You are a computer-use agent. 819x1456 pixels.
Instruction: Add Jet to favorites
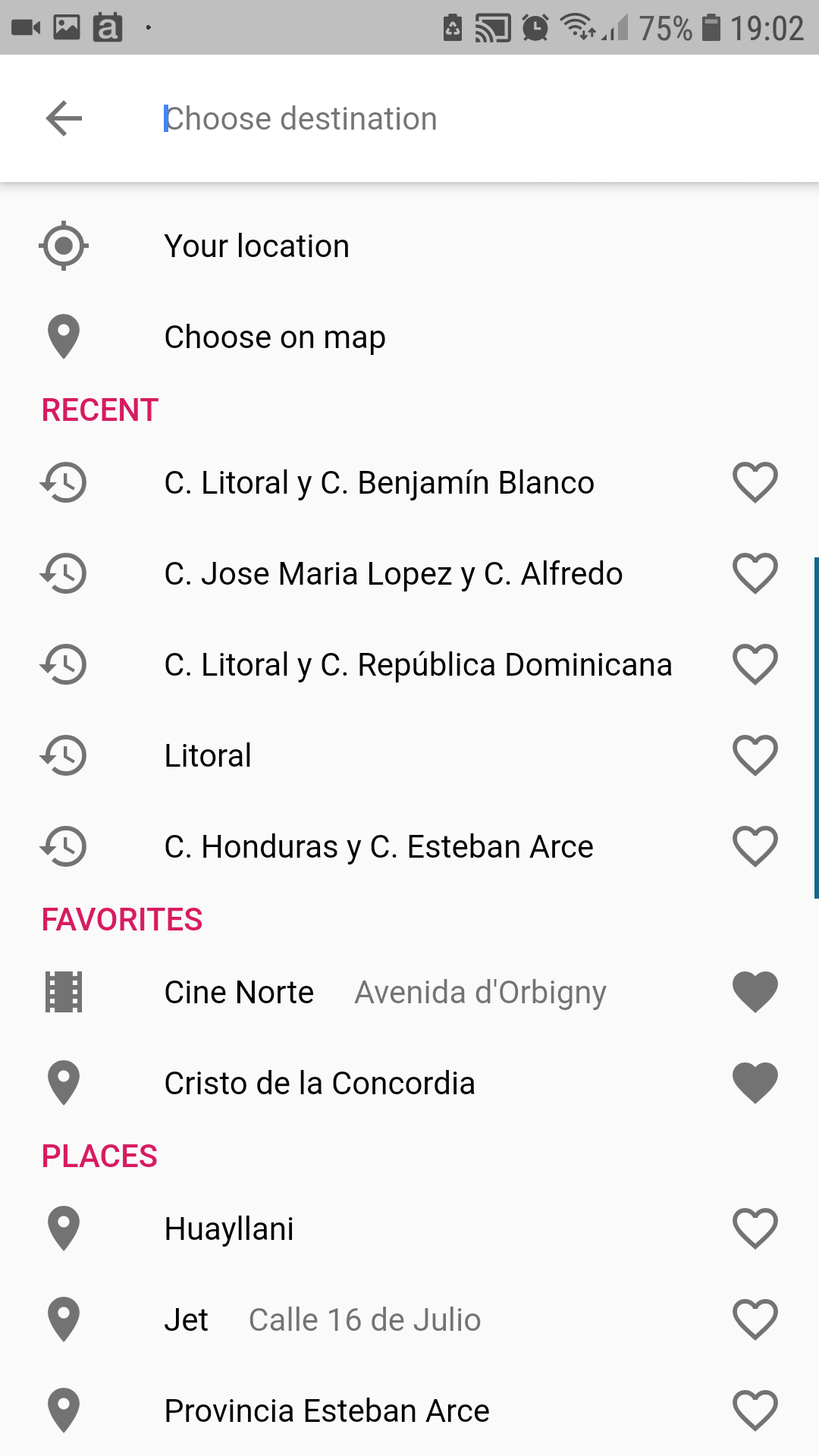(755, 1319)
